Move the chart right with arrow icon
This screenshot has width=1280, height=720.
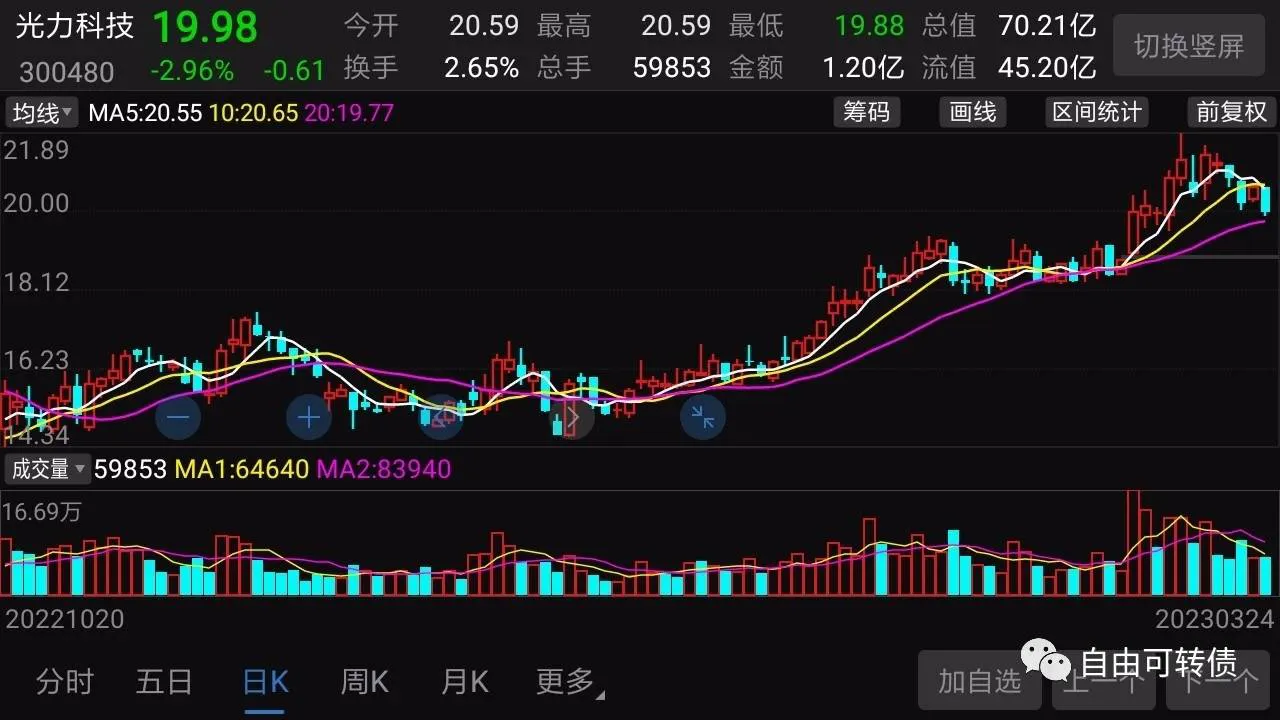572,417
